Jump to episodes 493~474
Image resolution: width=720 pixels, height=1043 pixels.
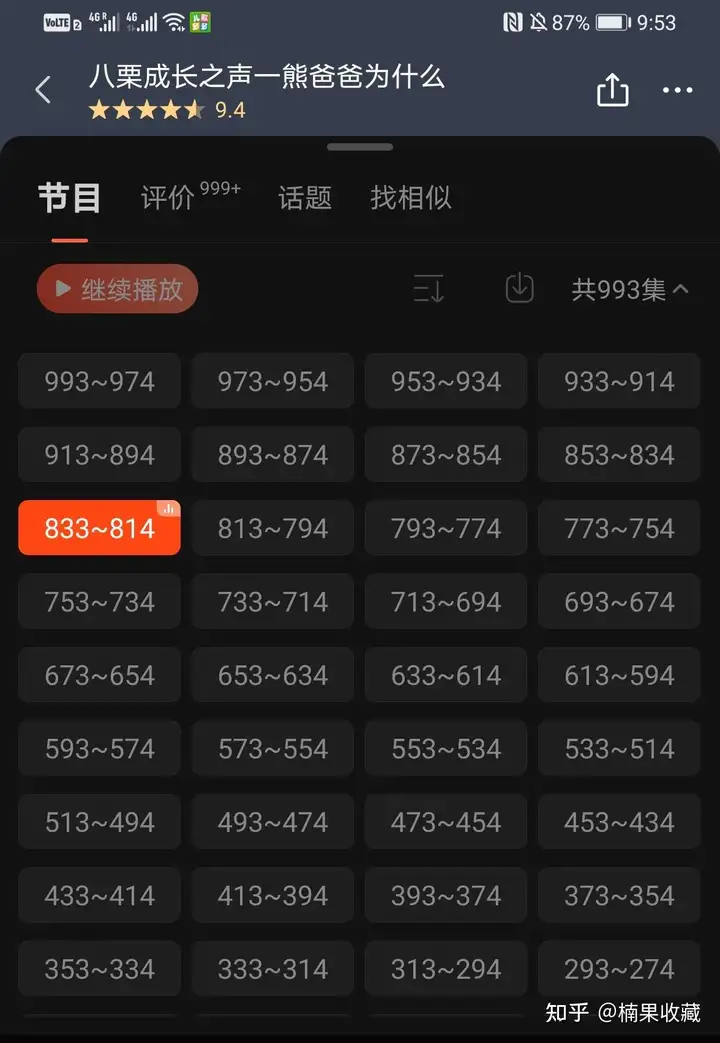273,822
